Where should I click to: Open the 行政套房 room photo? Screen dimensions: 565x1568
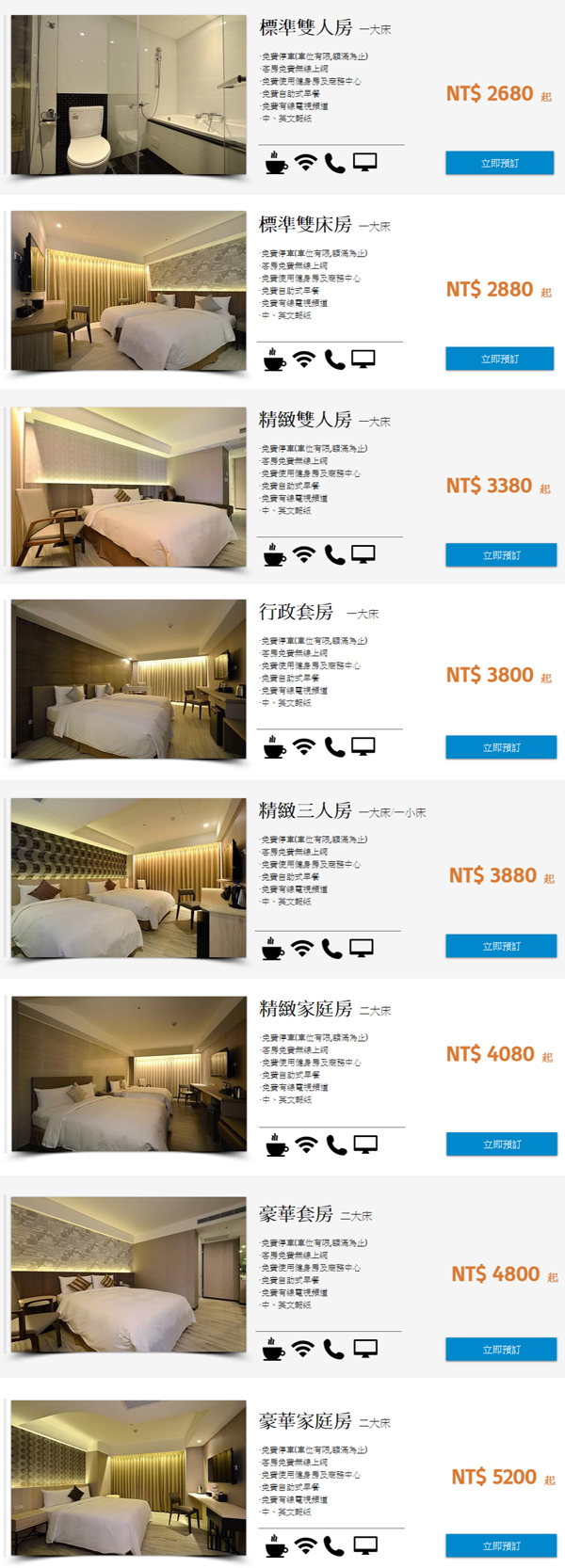pyautogui.click(x=129, y=679)
